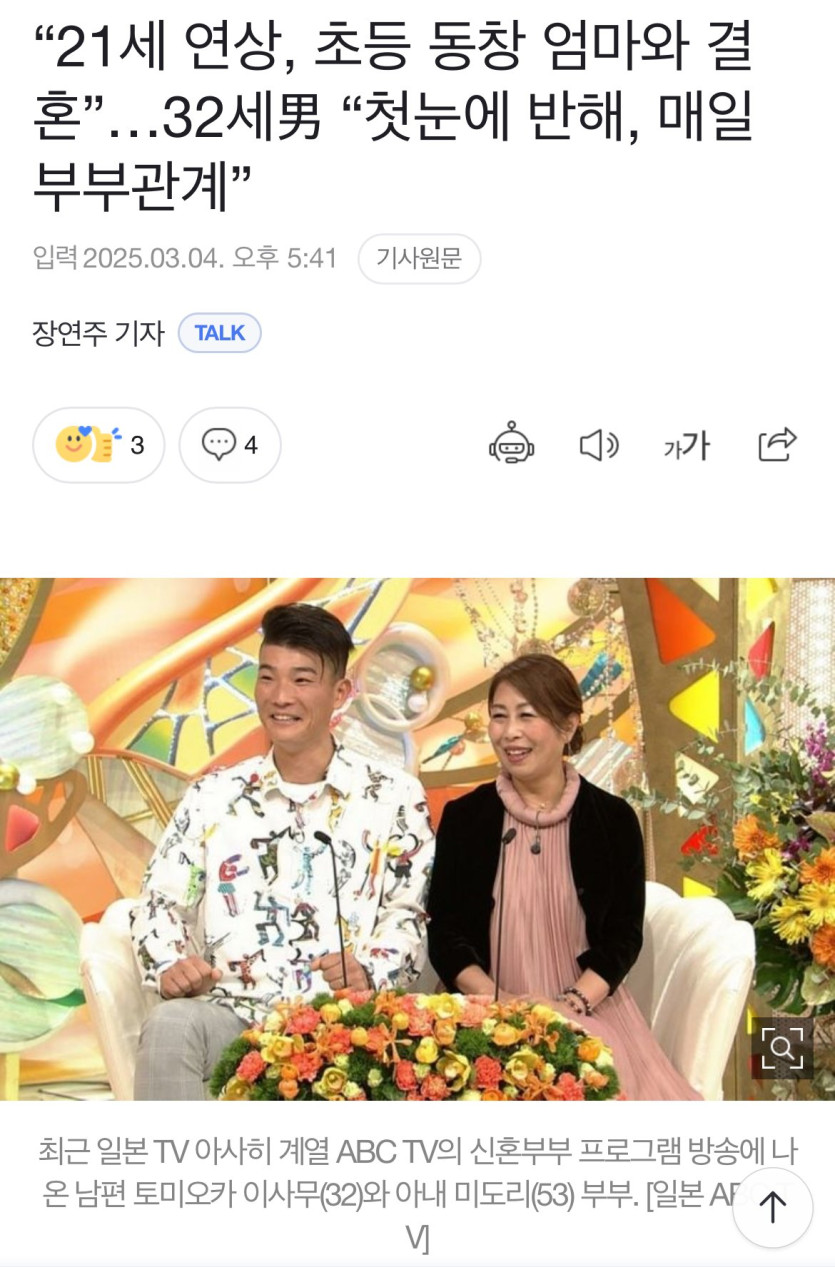React to the article with the emoji button
This screenshot has height=1267, width=835.
coord(98,445)
